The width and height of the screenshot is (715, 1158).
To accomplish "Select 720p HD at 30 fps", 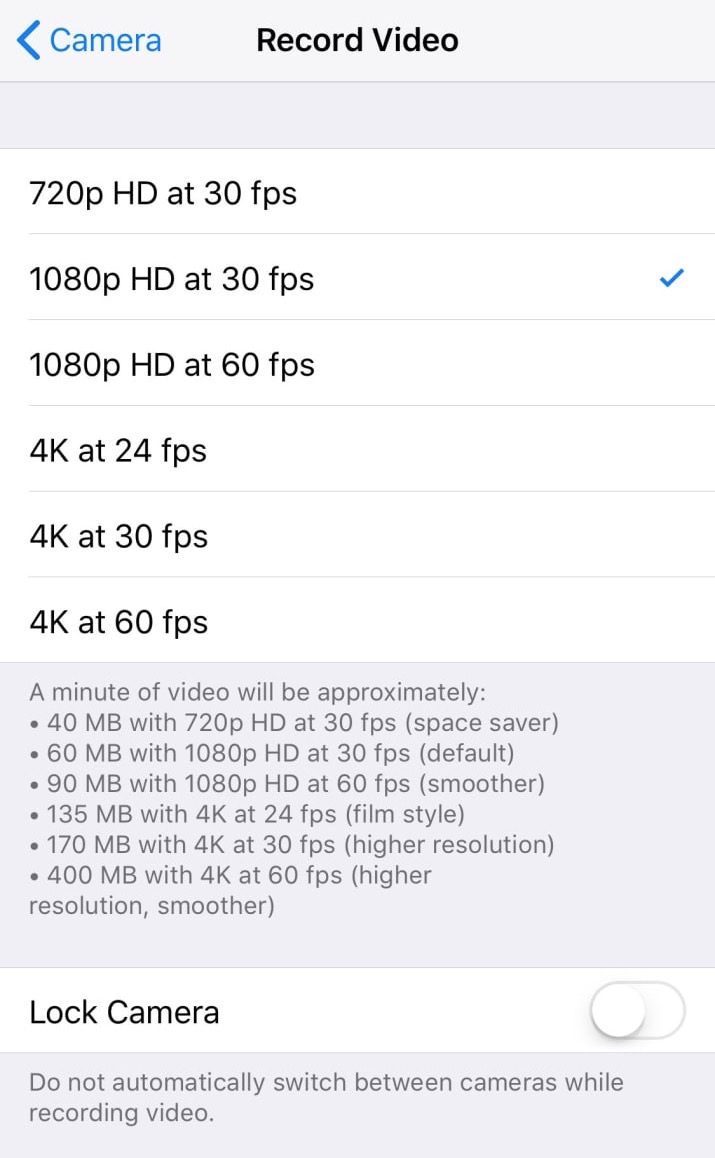I will [163, 192].
